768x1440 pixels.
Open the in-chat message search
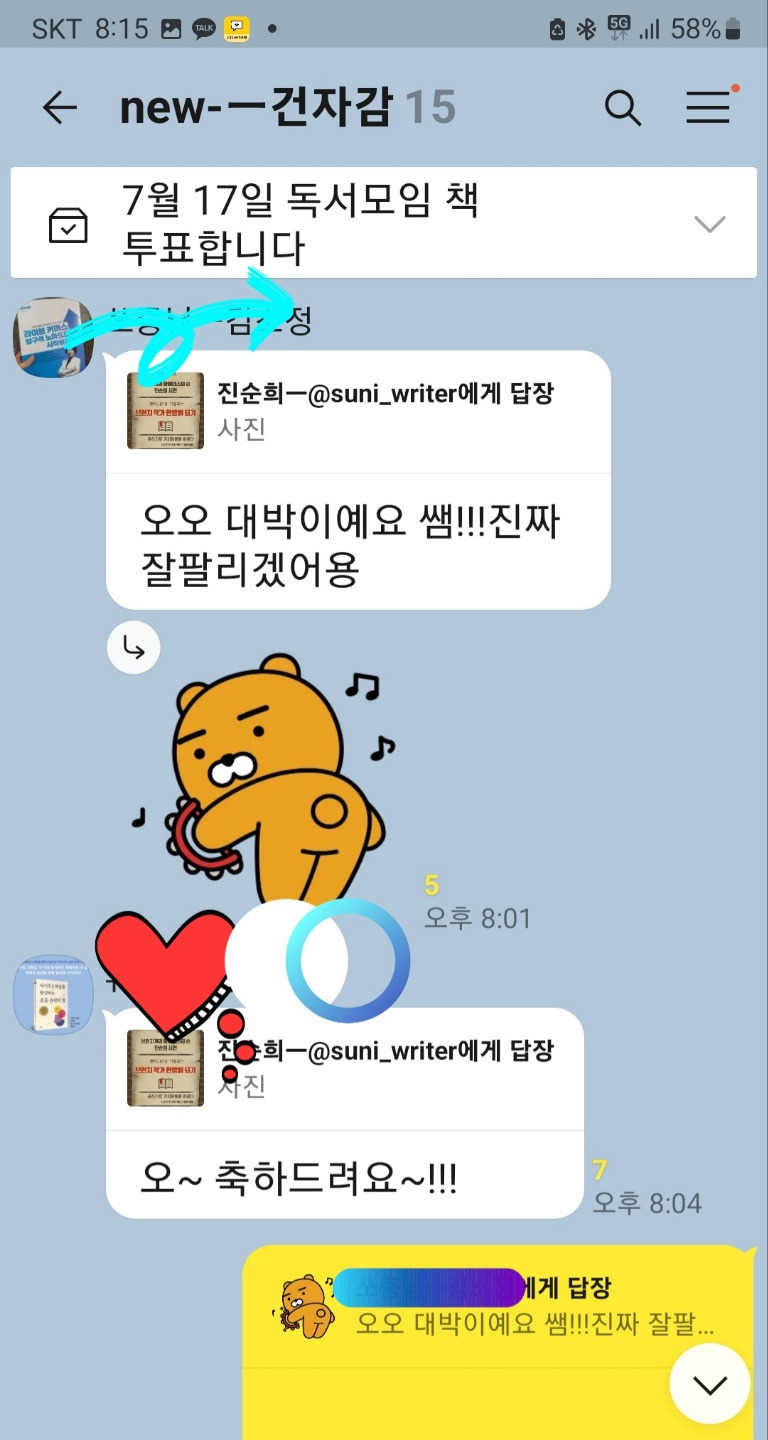[623, 108]
